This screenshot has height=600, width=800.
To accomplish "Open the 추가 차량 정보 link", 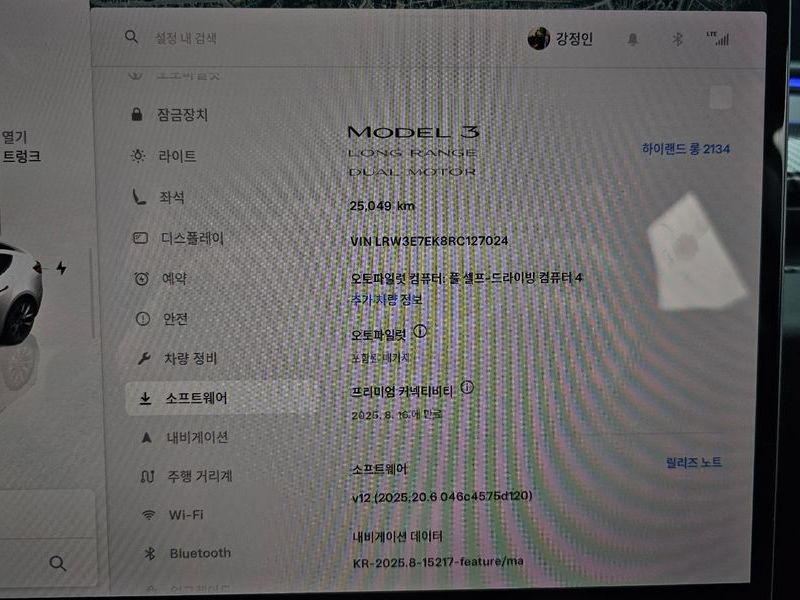I will coord(386,299).
